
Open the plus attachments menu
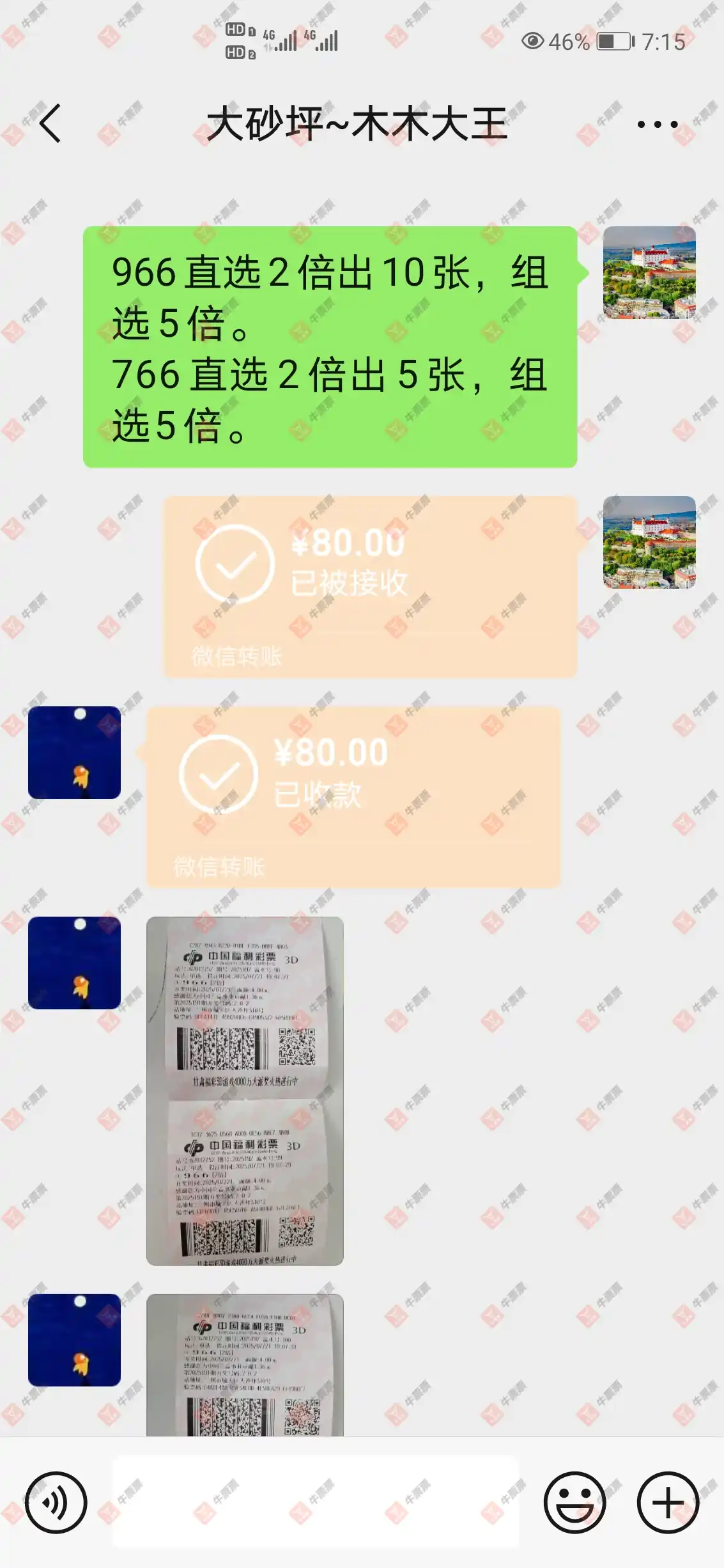tap(668, 1502)
